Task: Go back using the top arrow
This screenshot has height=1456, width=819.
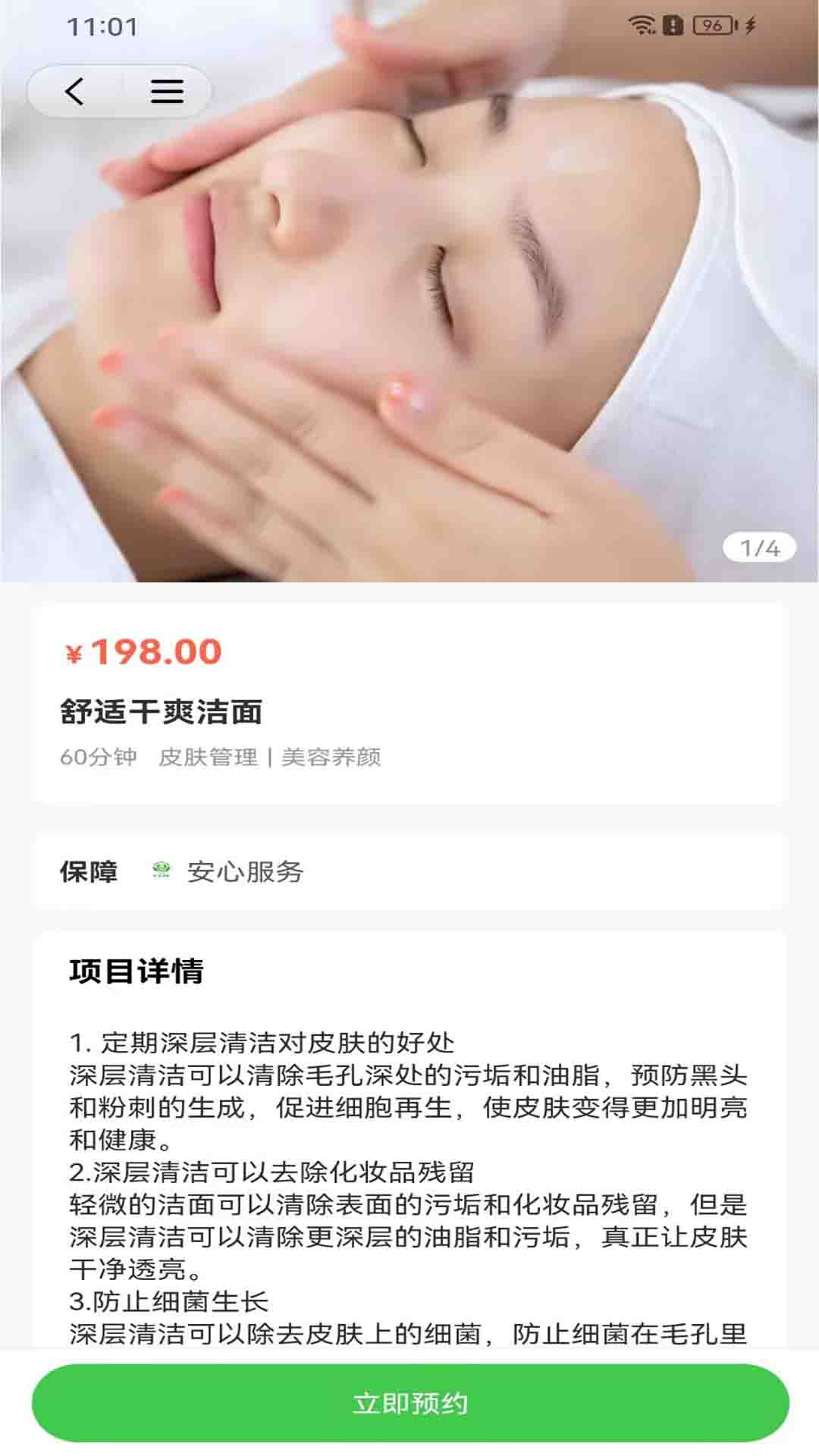Action: coord(74,92)
